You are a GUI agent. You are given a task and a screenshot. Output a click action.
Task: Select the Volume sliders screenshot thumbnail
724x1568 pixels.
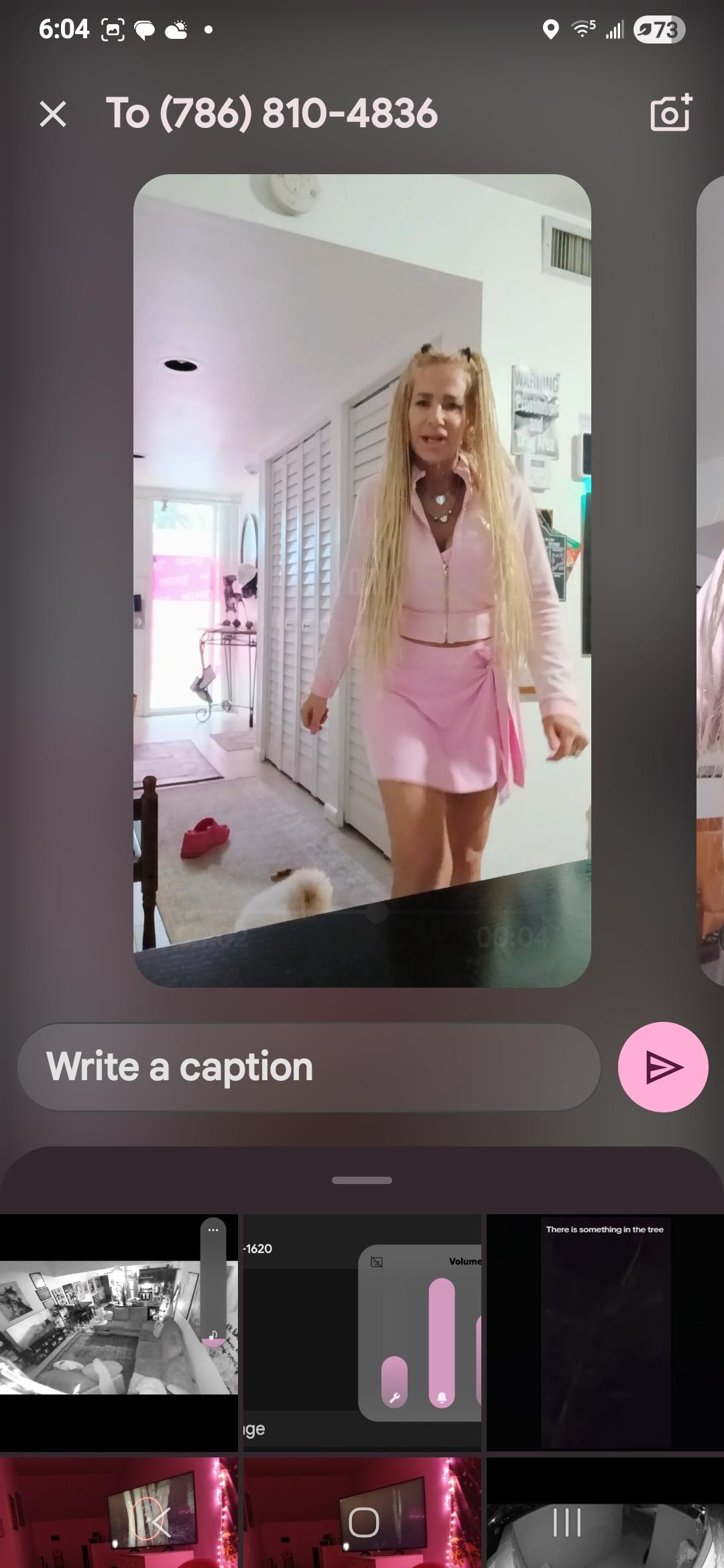pos(362,1332)
